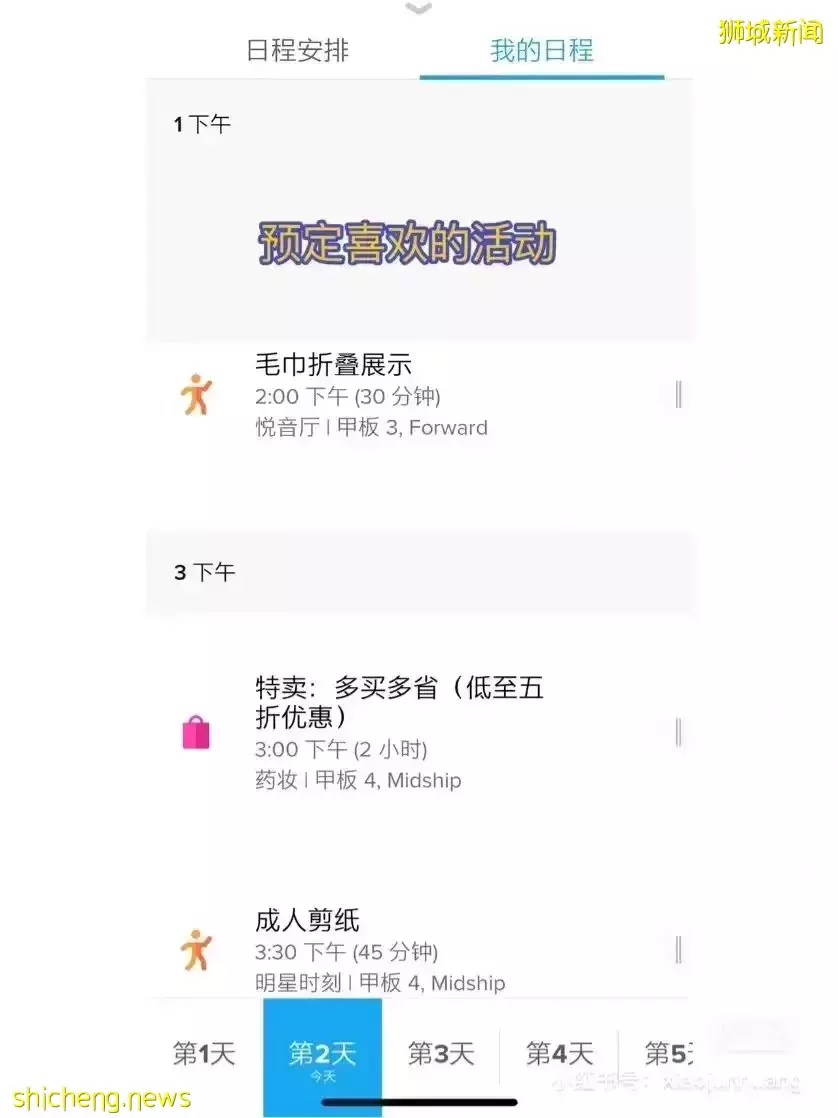Open the details handle beside the sale event
The width and height of the screenshot is (838, 1118).
pos(679,732)
